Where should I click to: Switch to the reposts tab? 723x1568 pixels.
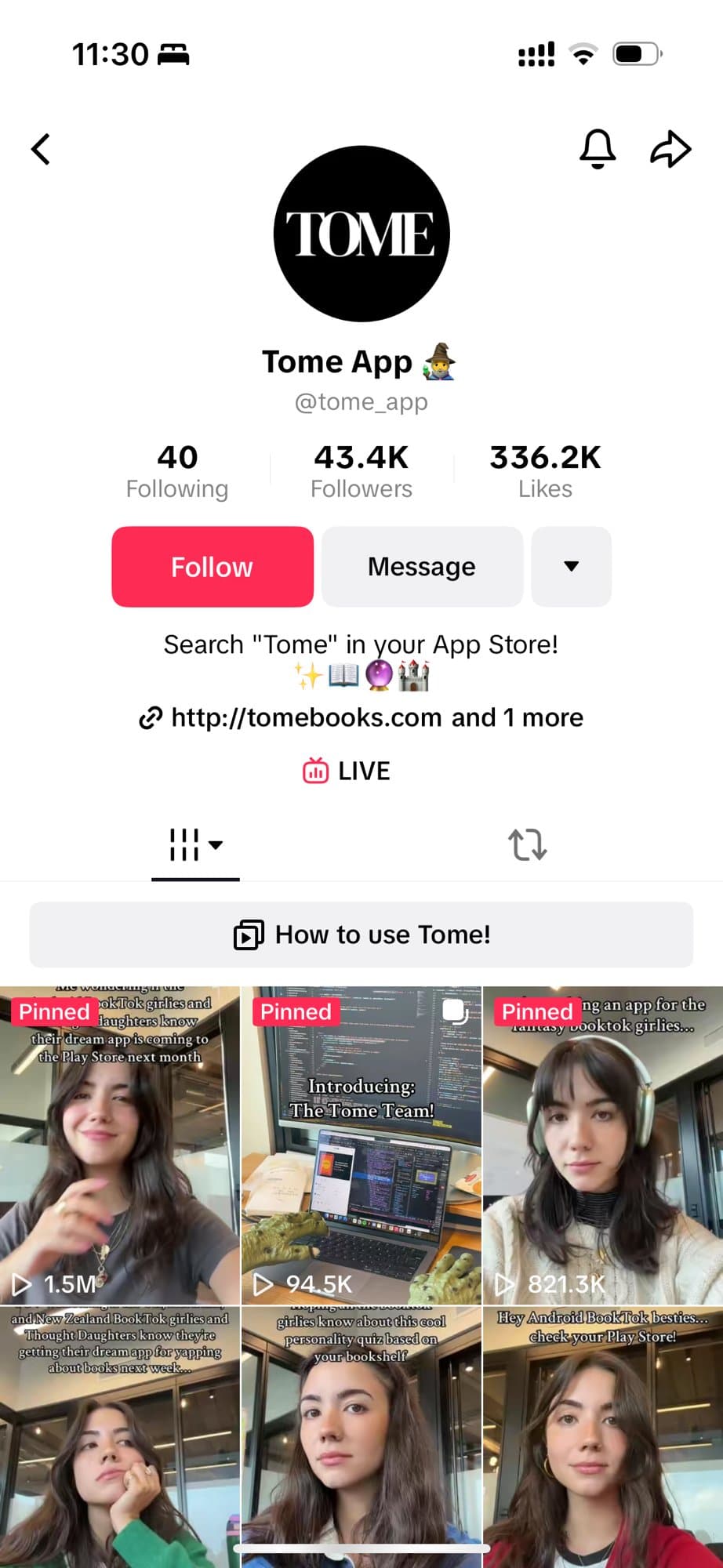coord(527,845)
